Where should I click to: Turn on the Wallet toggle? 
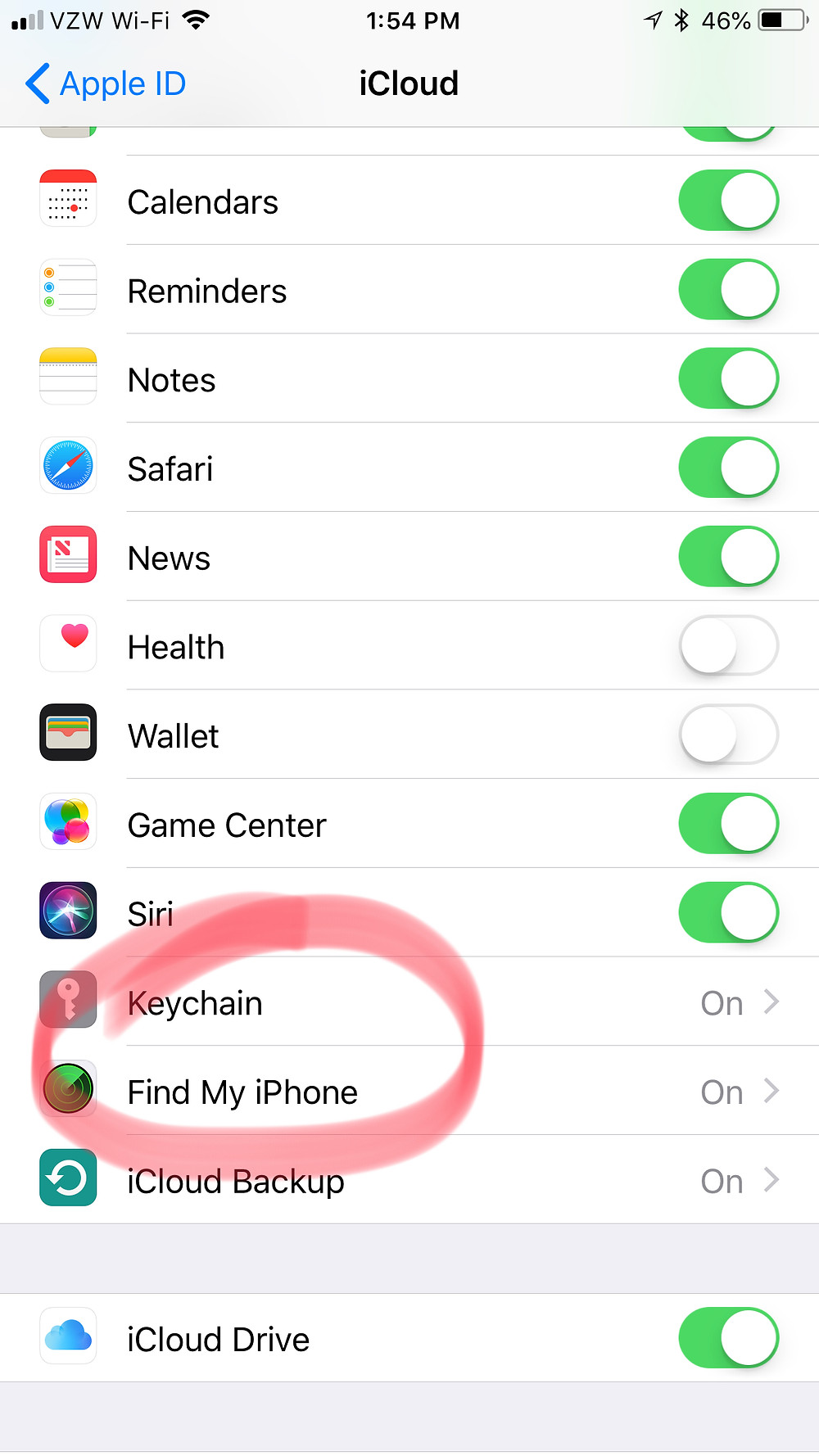click(728, 735)
